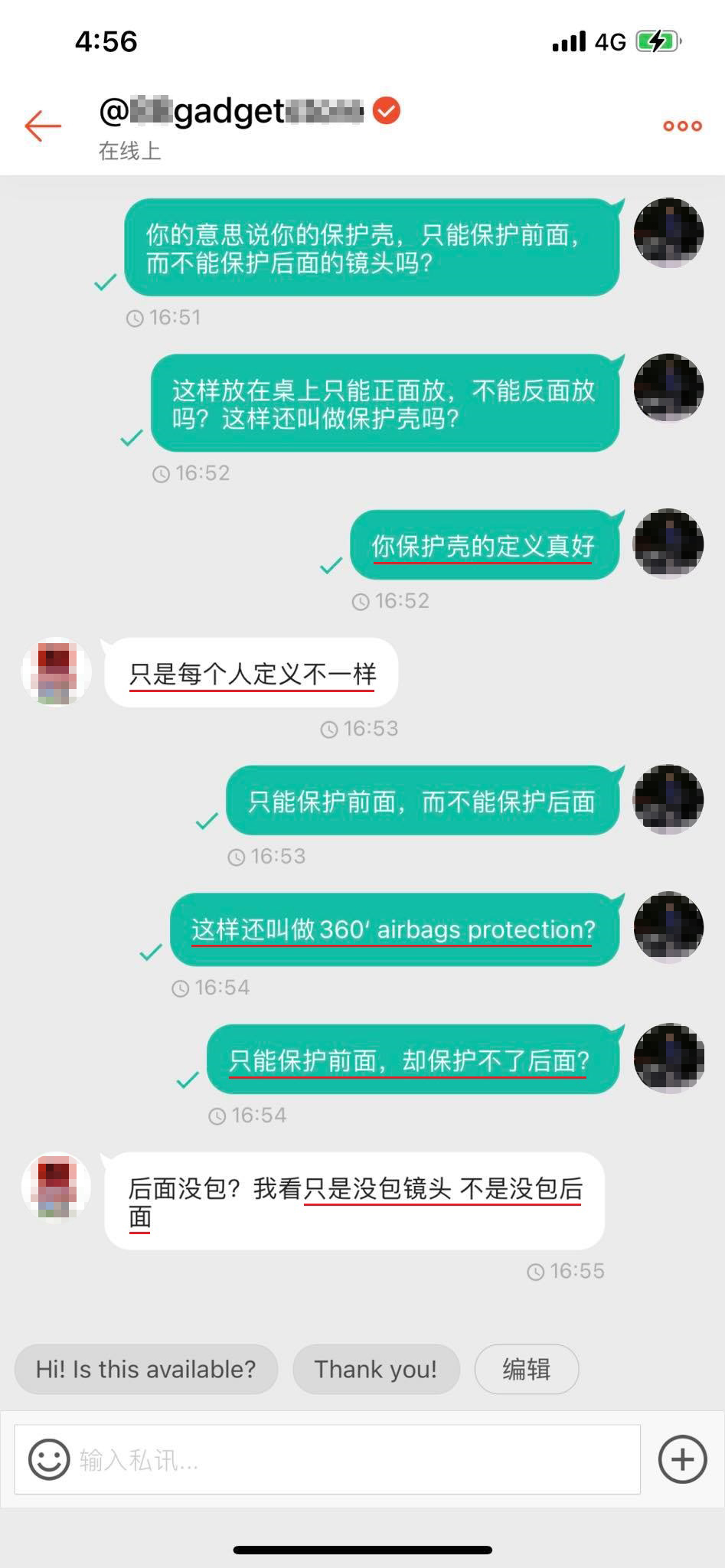
Task: Select the 'Hi! Is this available?' quick reply
Action: (145, 1369)
